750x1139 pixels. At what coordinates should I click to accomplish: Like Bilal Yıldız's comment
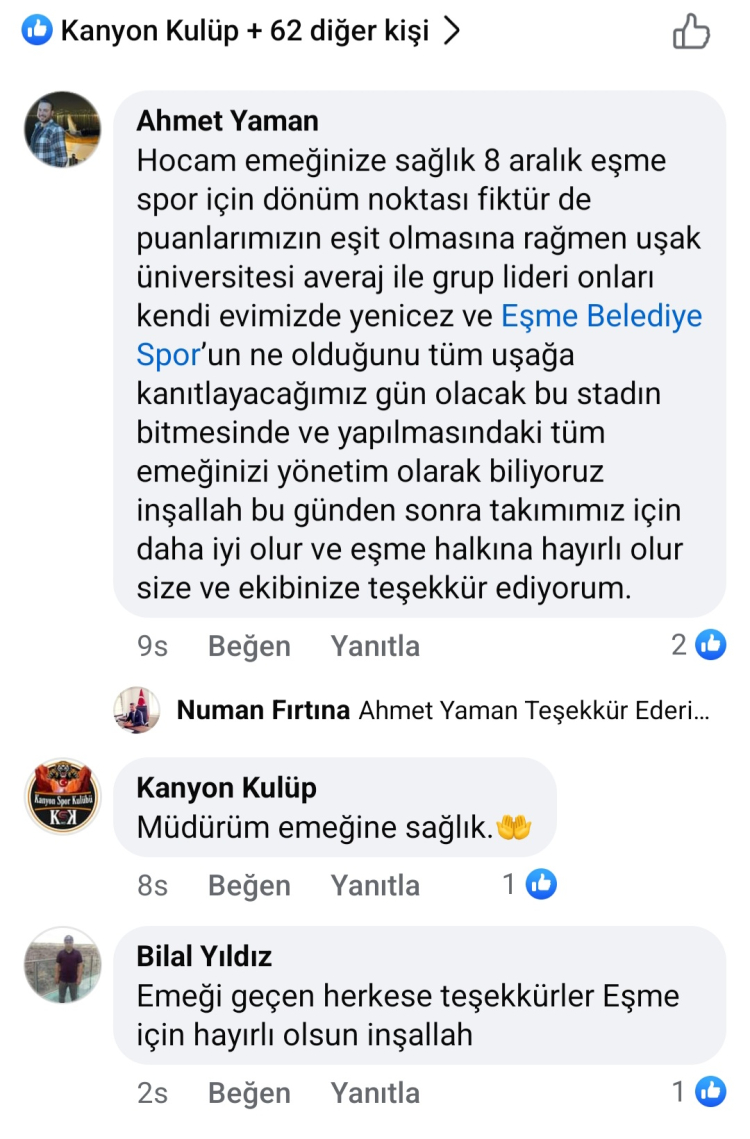click(x=249, y=1093)
